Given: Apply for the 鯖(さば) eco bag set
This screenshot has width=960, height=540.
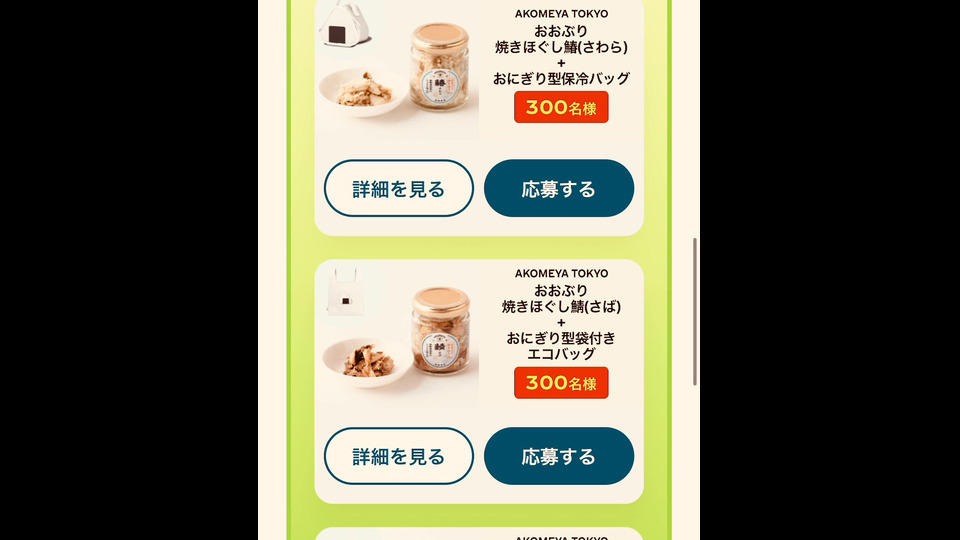Looking at the screenshot, I should click(x=558, y=456).
